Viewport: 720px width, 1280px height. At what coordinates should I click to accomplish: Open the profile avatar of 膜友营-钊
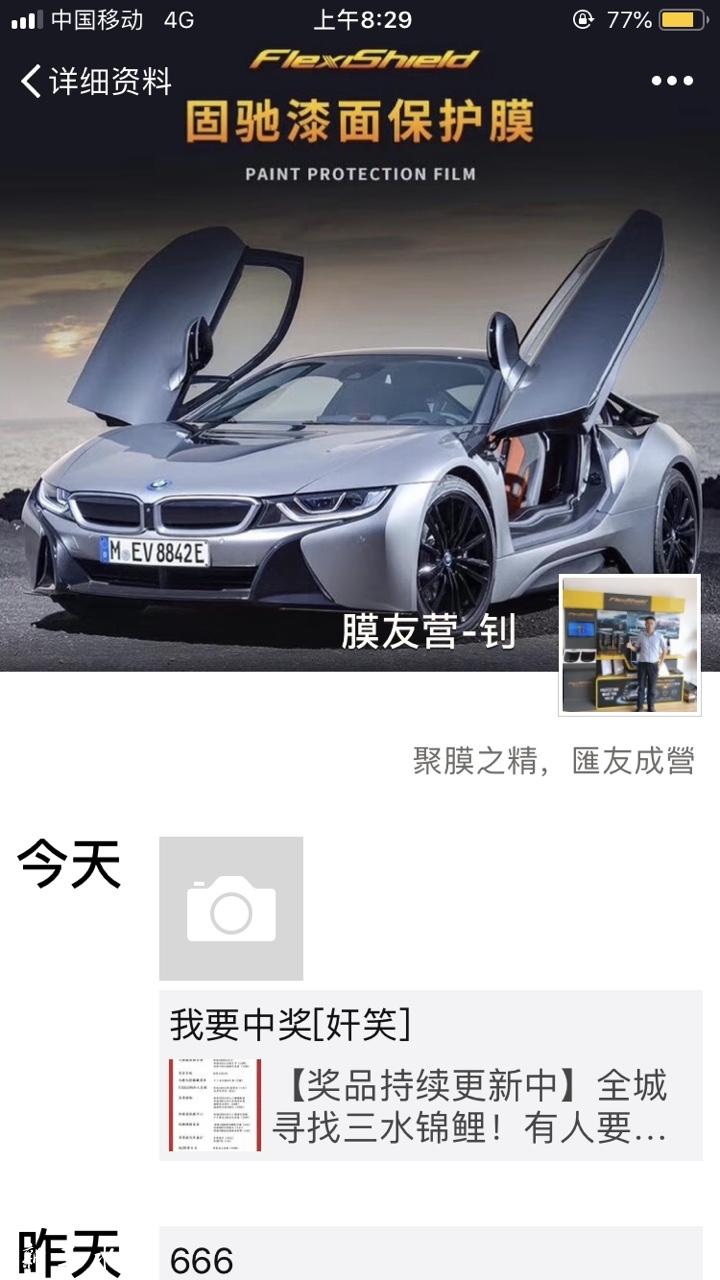[629, 645]
